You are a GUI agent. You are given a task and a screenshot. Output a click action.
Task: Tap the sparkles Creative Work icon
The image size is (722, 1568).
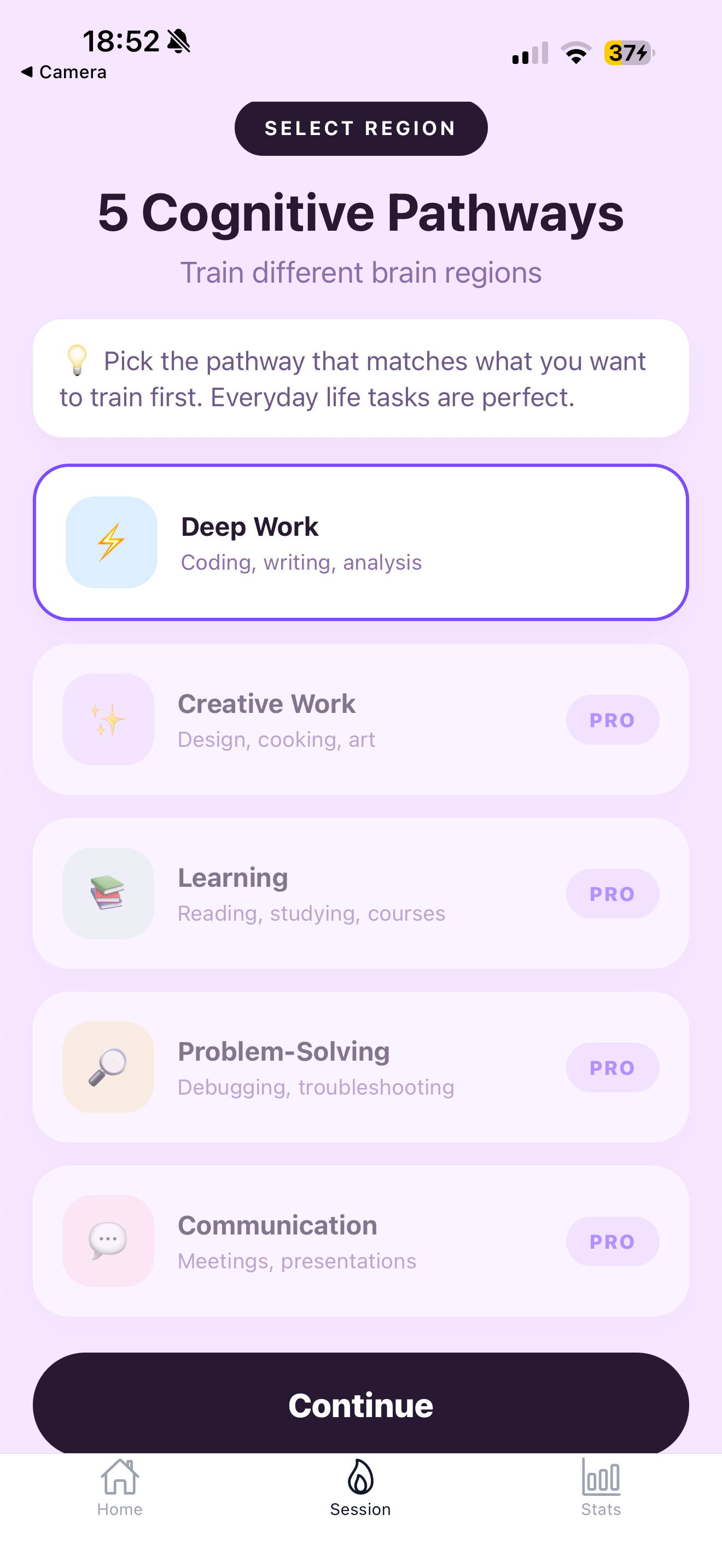(x=108, y=719)
